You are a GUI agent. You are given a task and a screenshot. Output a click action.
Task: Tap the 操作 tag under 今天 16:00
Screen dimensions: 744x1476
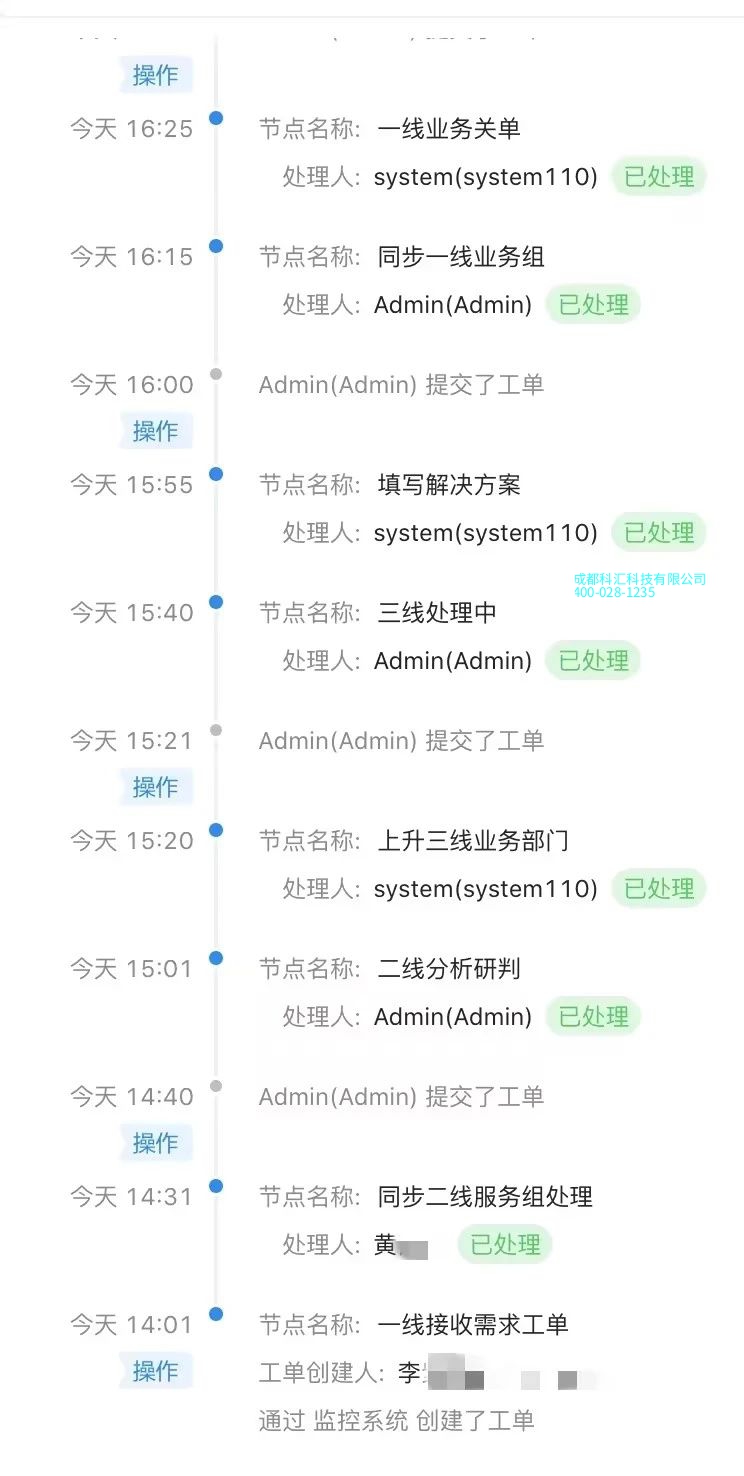pyautogui.click(x=155, y=431)
